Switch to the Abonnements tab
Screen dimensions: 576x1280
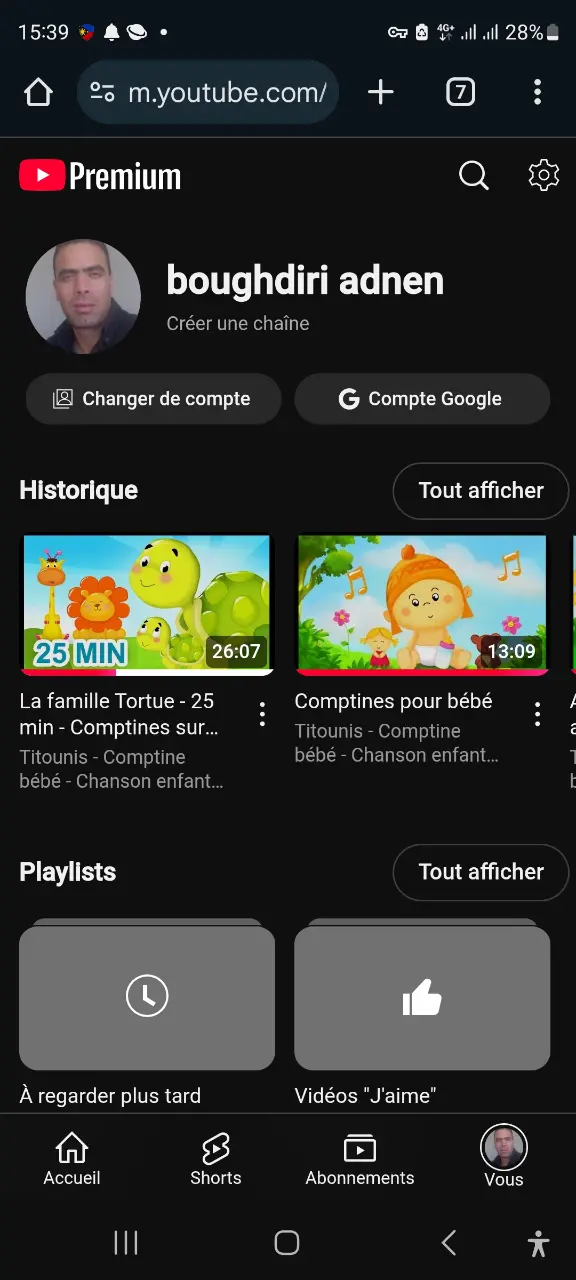coord(360,1160)
